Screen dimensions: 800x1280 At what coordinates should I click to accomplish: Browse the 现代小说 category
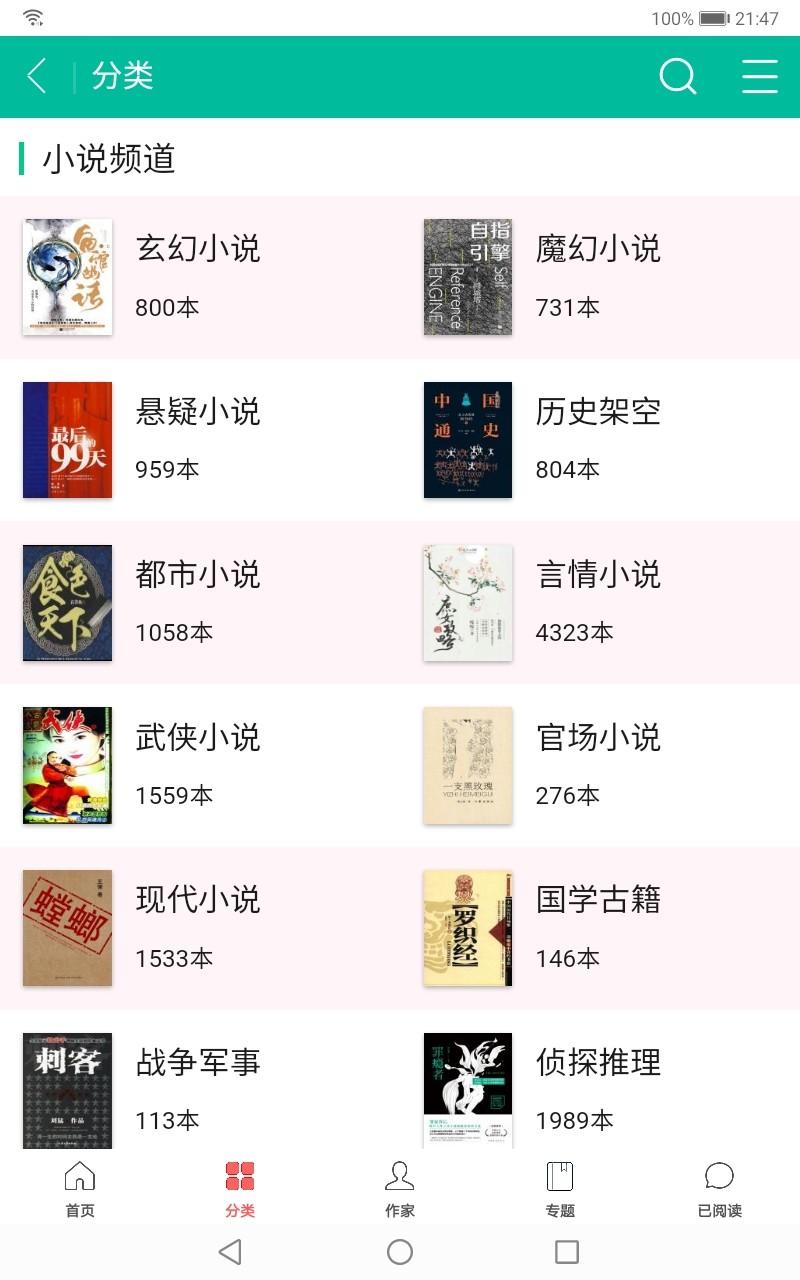pyautogui.click(x=200, y=928)
